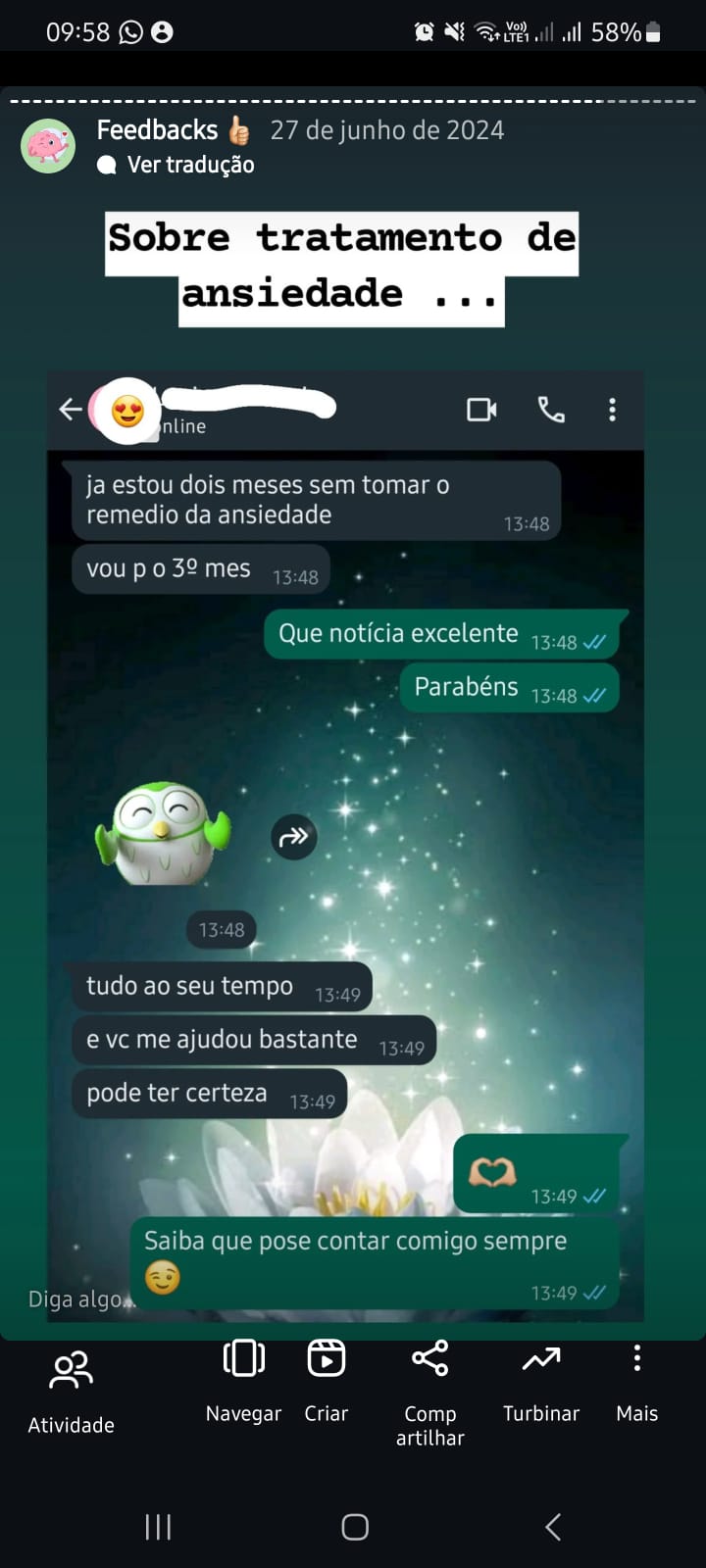
Task: Tap Ver tradução to translate the story
Action: pos(189,165)
